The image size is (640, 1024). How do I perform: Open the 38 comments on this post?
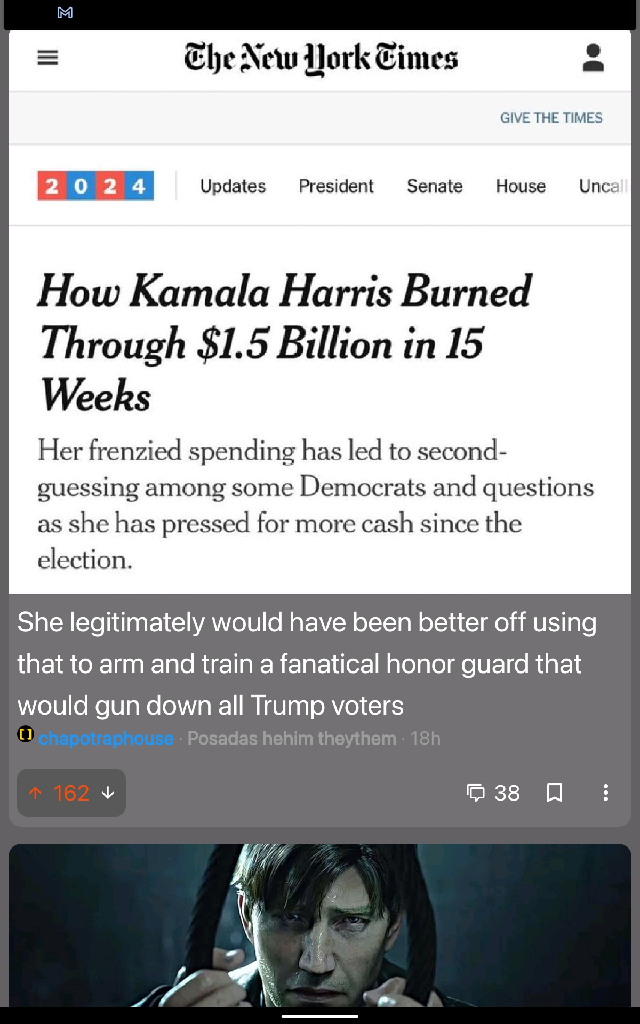pos(494,793)
